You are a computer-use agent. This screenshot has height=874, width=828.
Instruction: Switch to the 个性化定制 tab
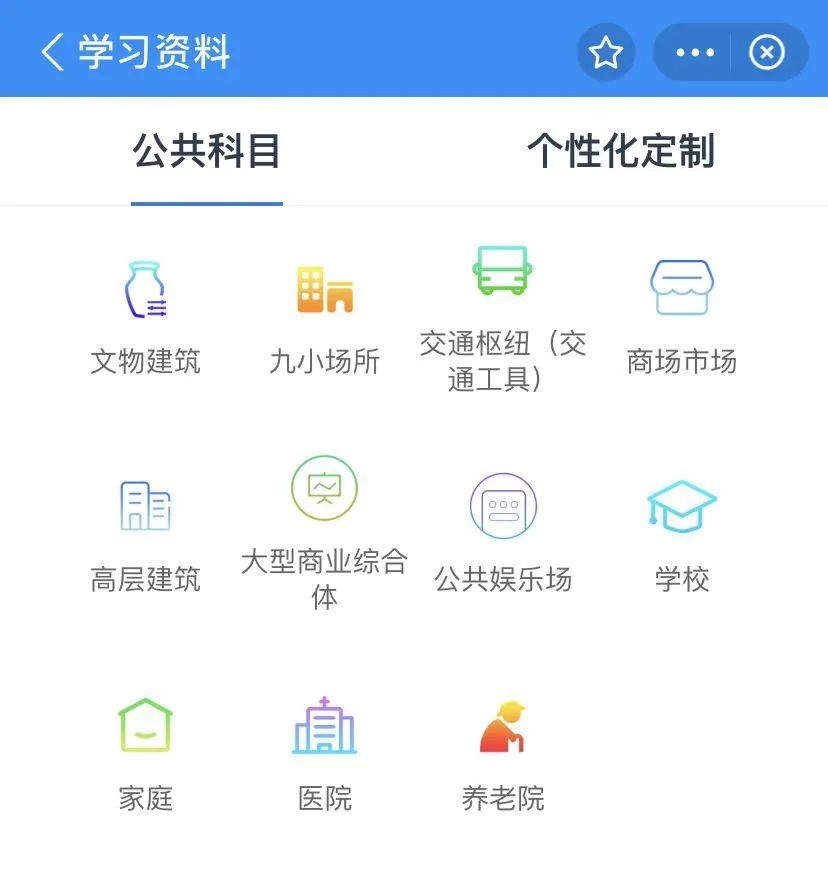coord(620,152)
